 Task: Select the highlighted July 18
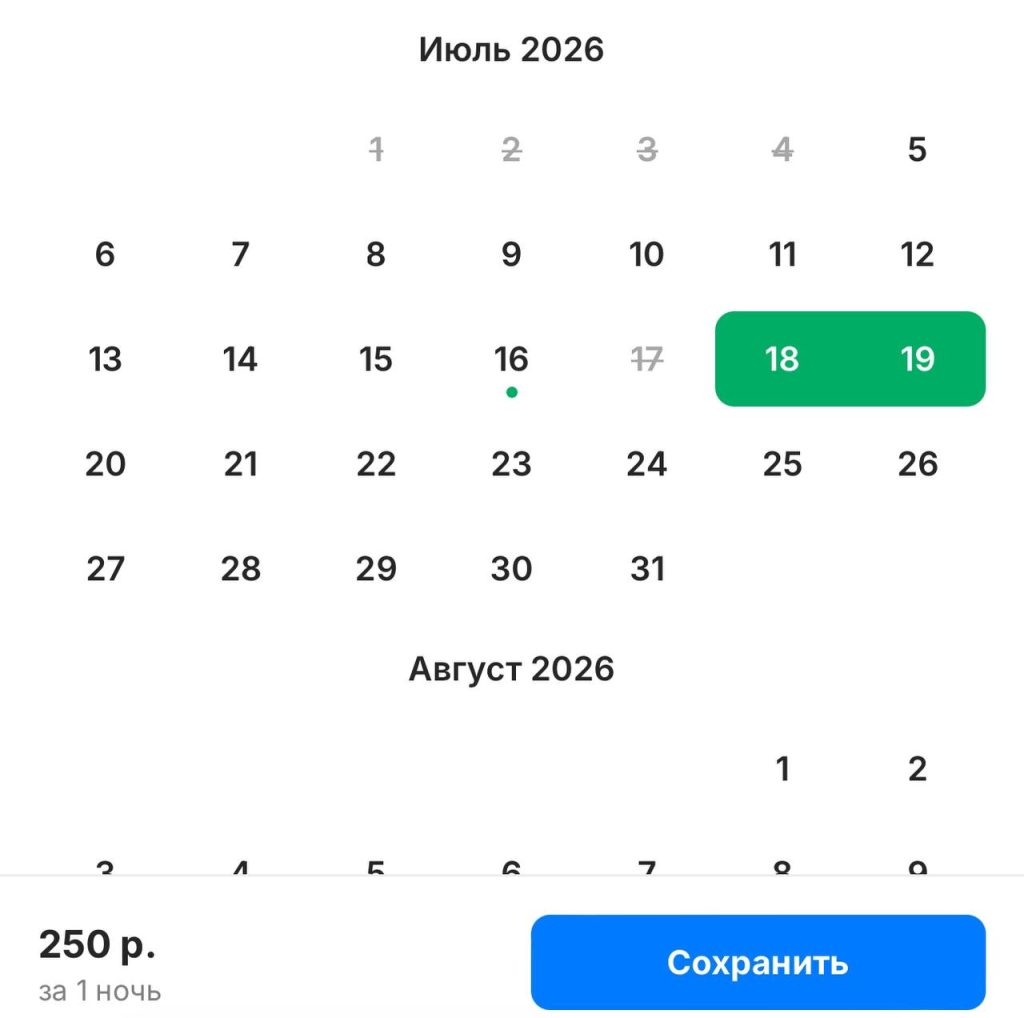click(781, 359)
